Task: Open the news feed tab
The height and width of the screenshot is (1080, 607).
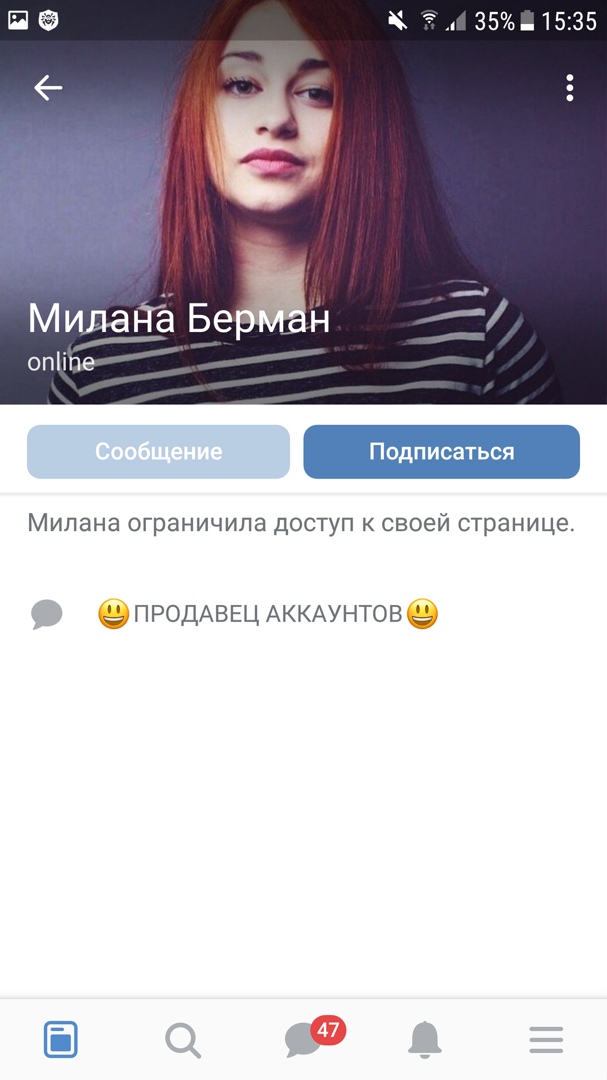Action: pyautogui.click(x=61, y=1040)
